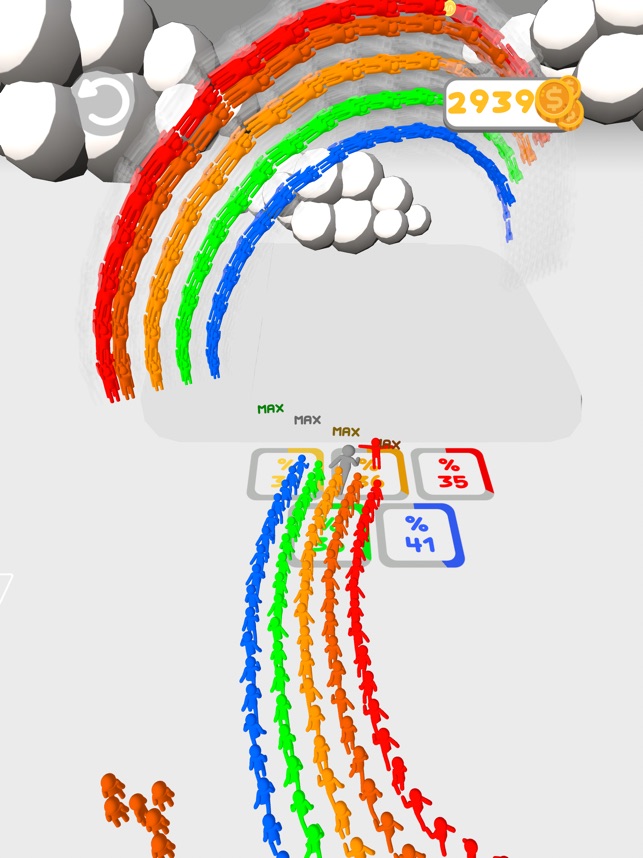
Task: Select the red %35 tile
Action: click(452, 473)
